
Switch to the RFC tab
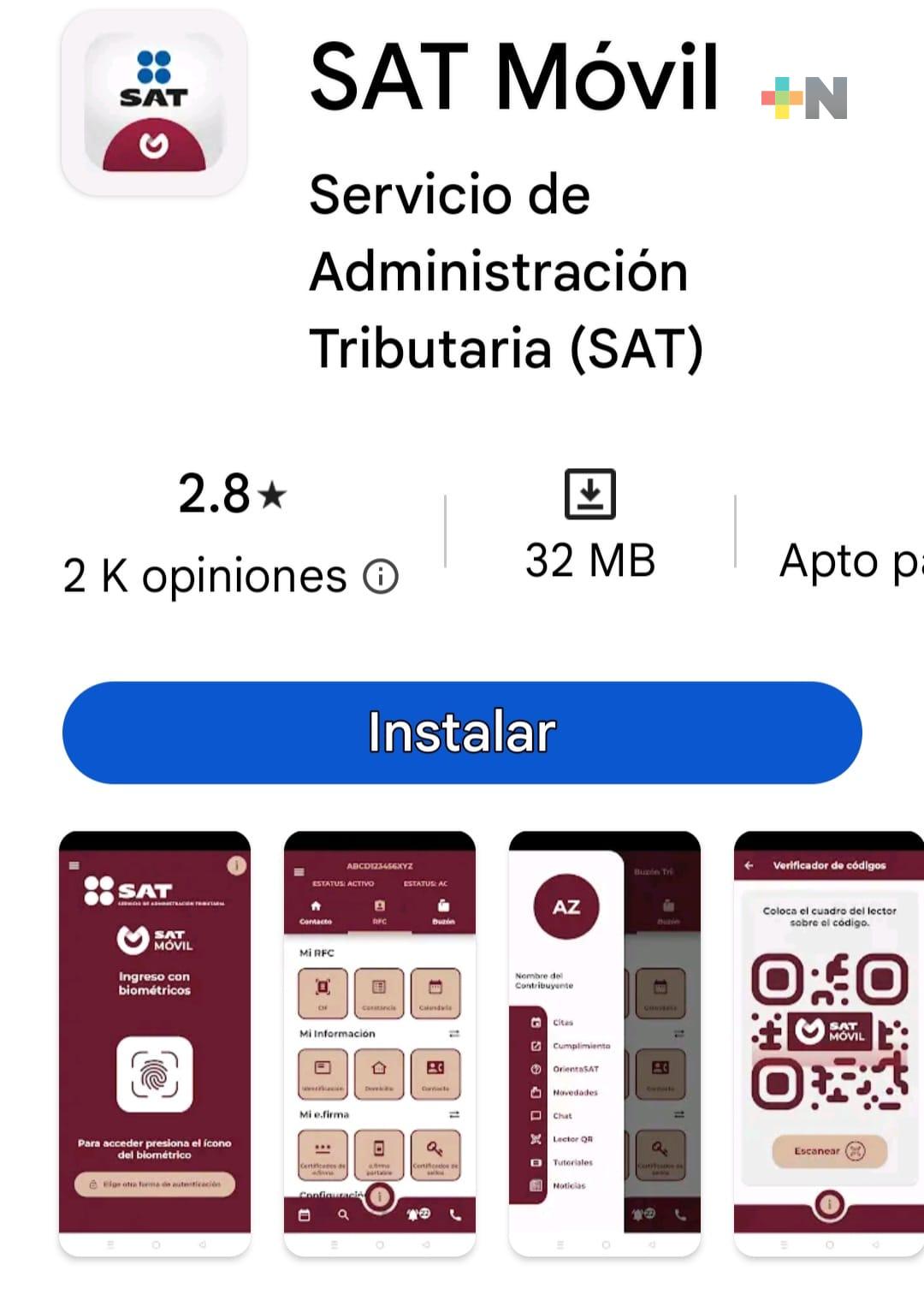tap(380, 911)
